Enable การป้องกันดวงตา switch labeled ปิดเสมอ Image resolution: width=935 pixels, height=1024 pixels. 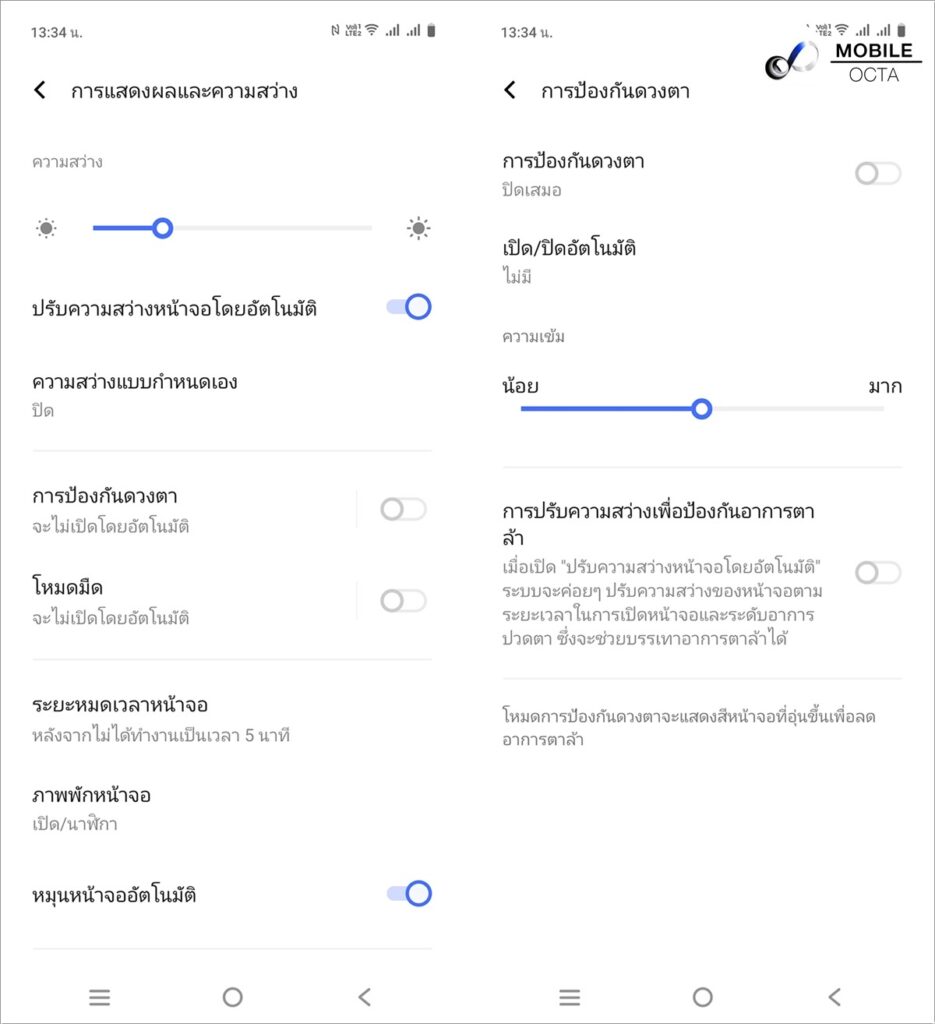tap(878, 173)
